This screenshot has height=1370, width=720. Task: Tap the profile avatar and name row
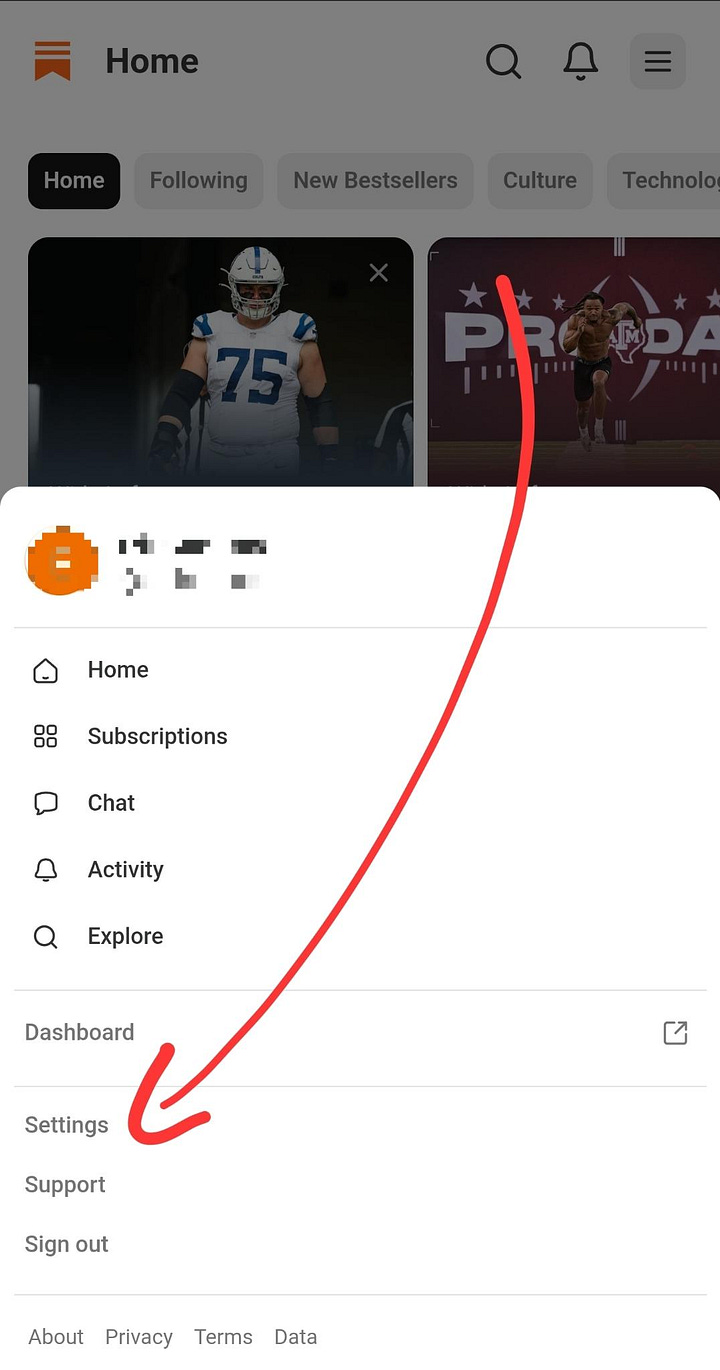150,561
